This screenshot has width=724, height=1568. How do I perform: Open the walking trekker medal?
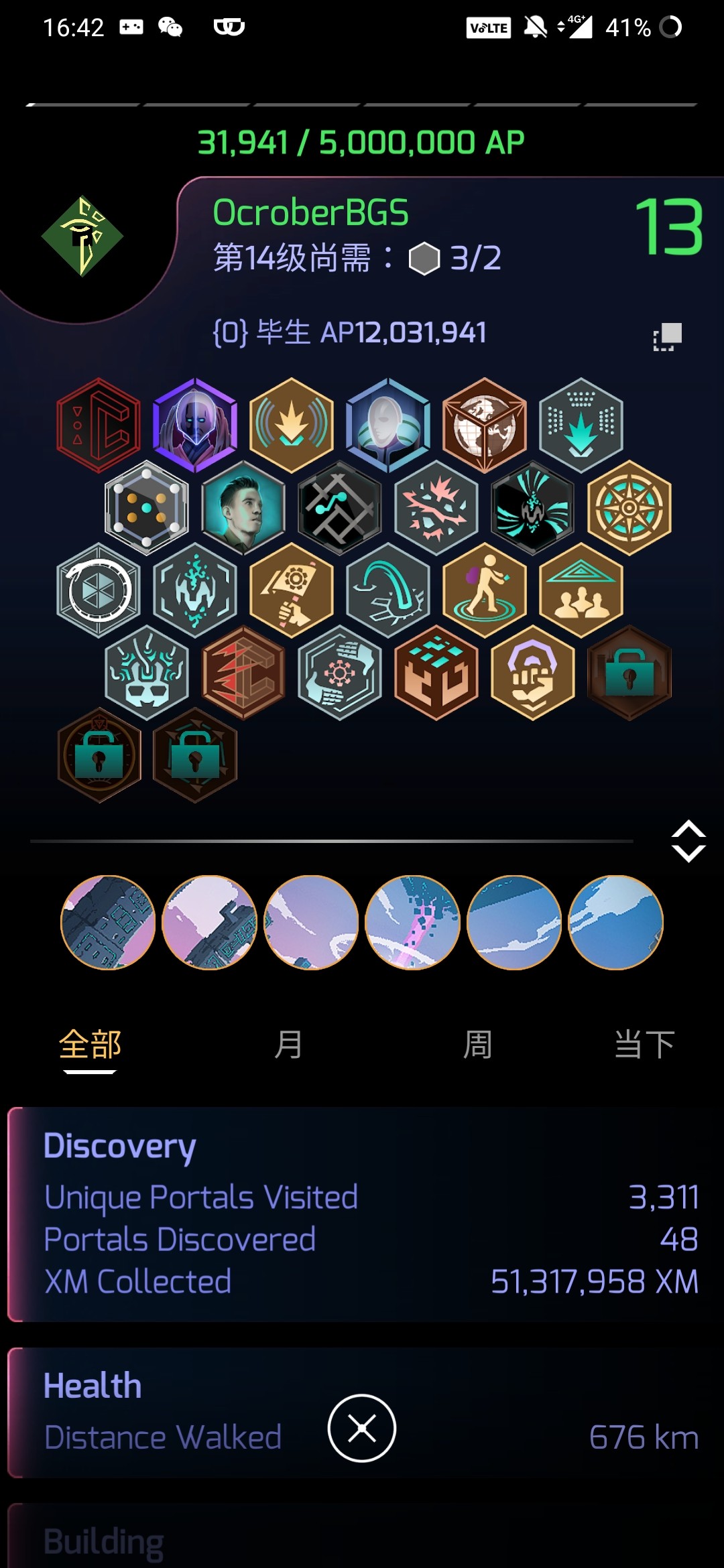point(485,590)
